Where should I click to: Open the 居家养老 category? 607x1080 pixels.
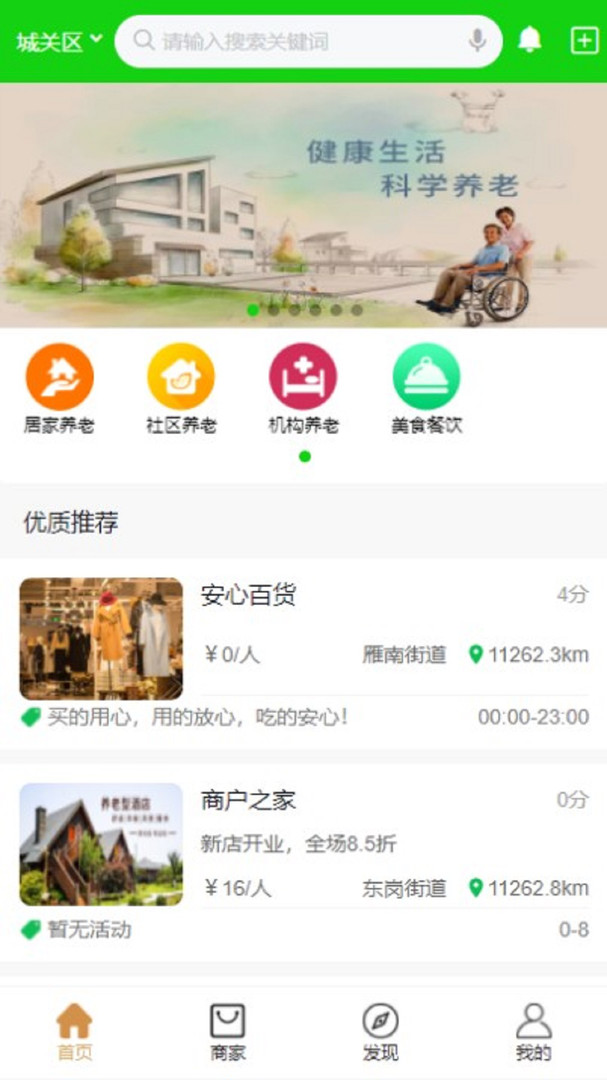coord(59,389)
